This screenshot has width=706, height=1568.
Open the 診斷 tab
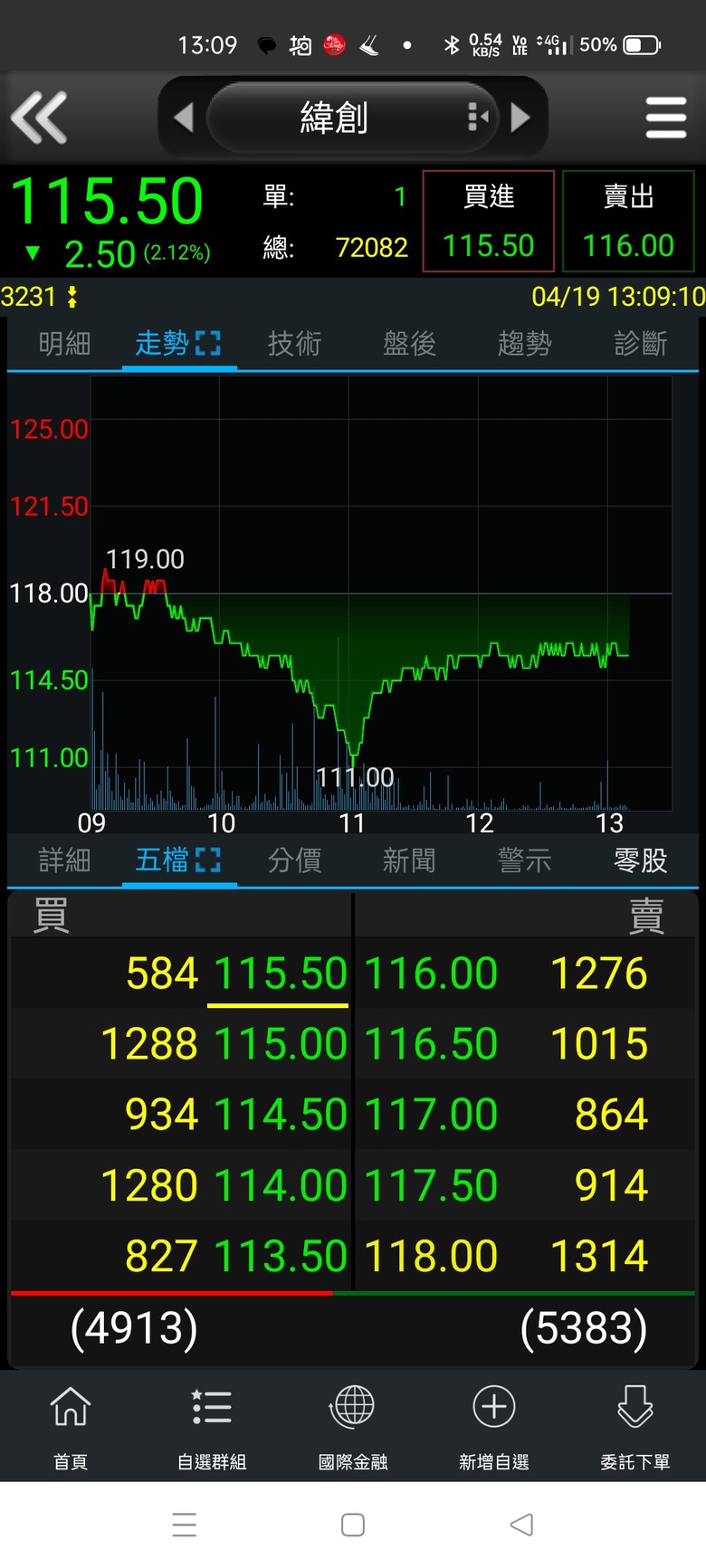[x=640, y=344]
